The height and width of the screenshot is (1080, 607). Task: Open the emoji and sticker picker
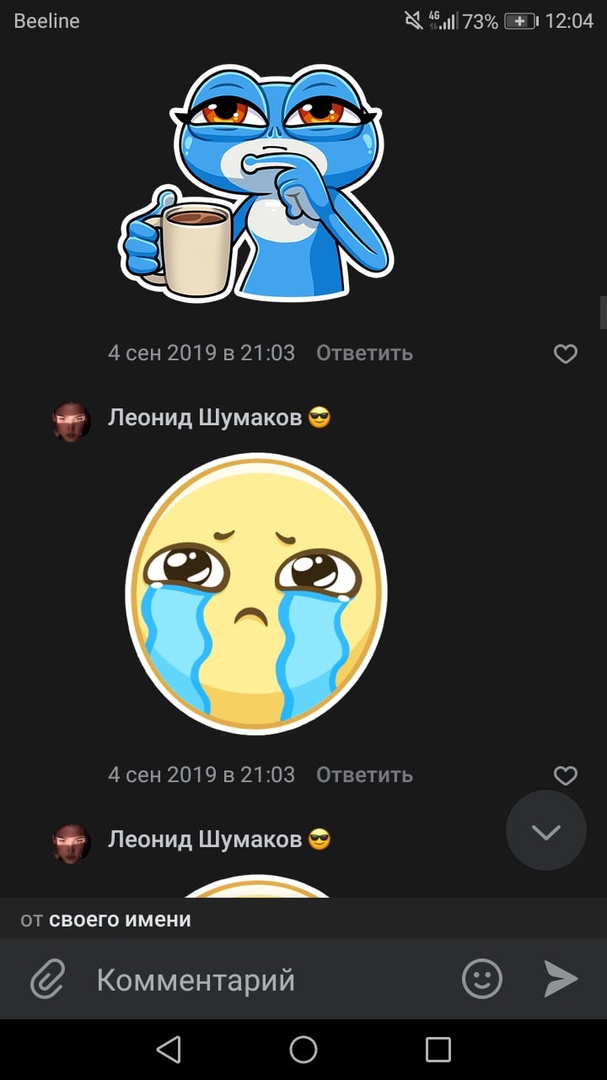pyautogui.click(x=482, y=978)
